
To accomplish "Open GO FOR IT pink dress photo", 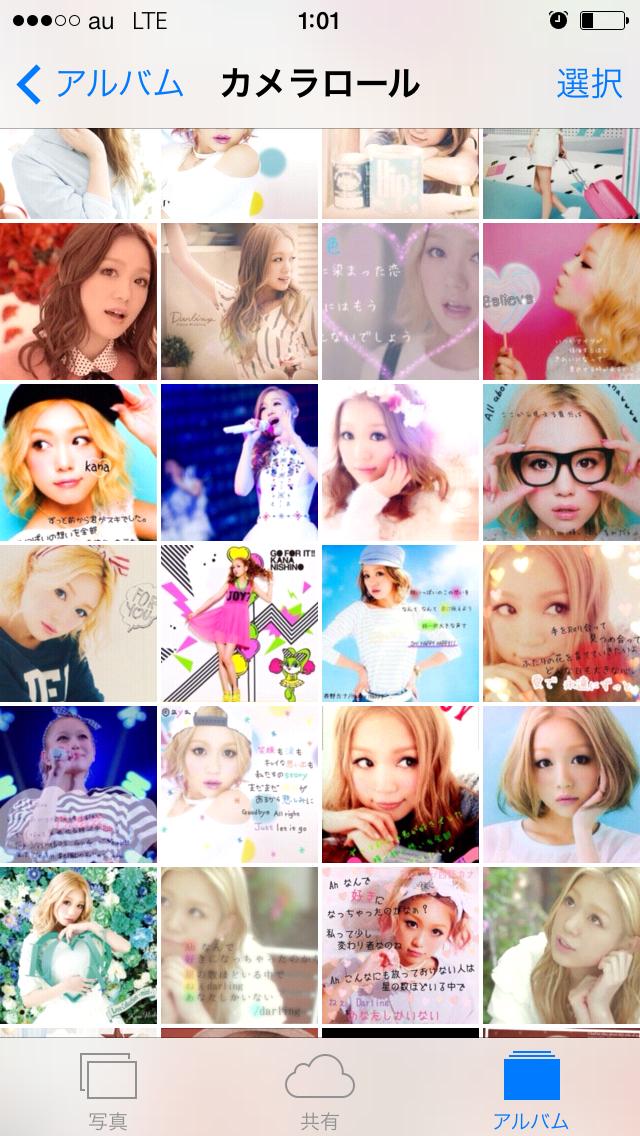I will click(239, 624).
